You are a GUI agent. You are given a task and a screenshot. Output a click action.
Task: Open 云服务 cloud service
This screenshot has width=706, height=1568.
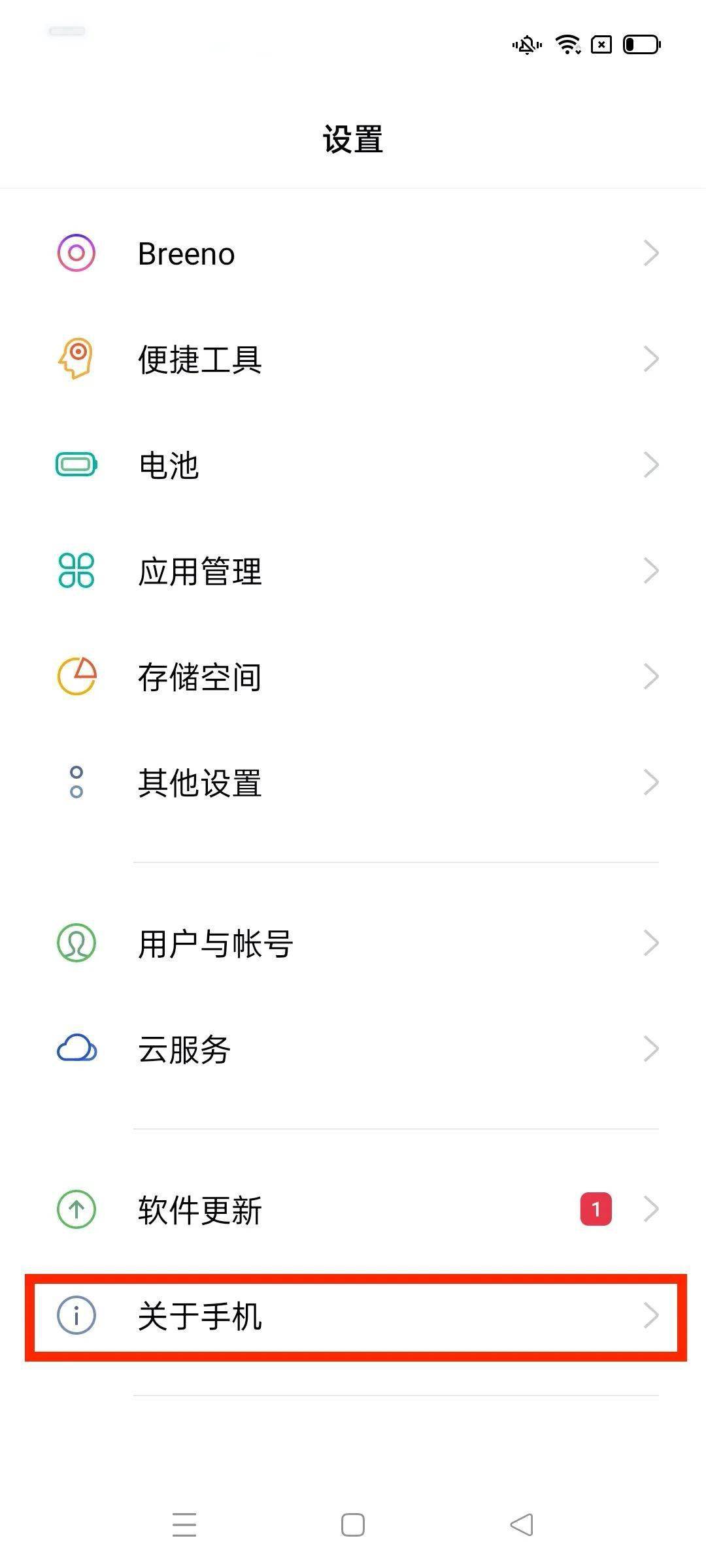pos(353,1049)
